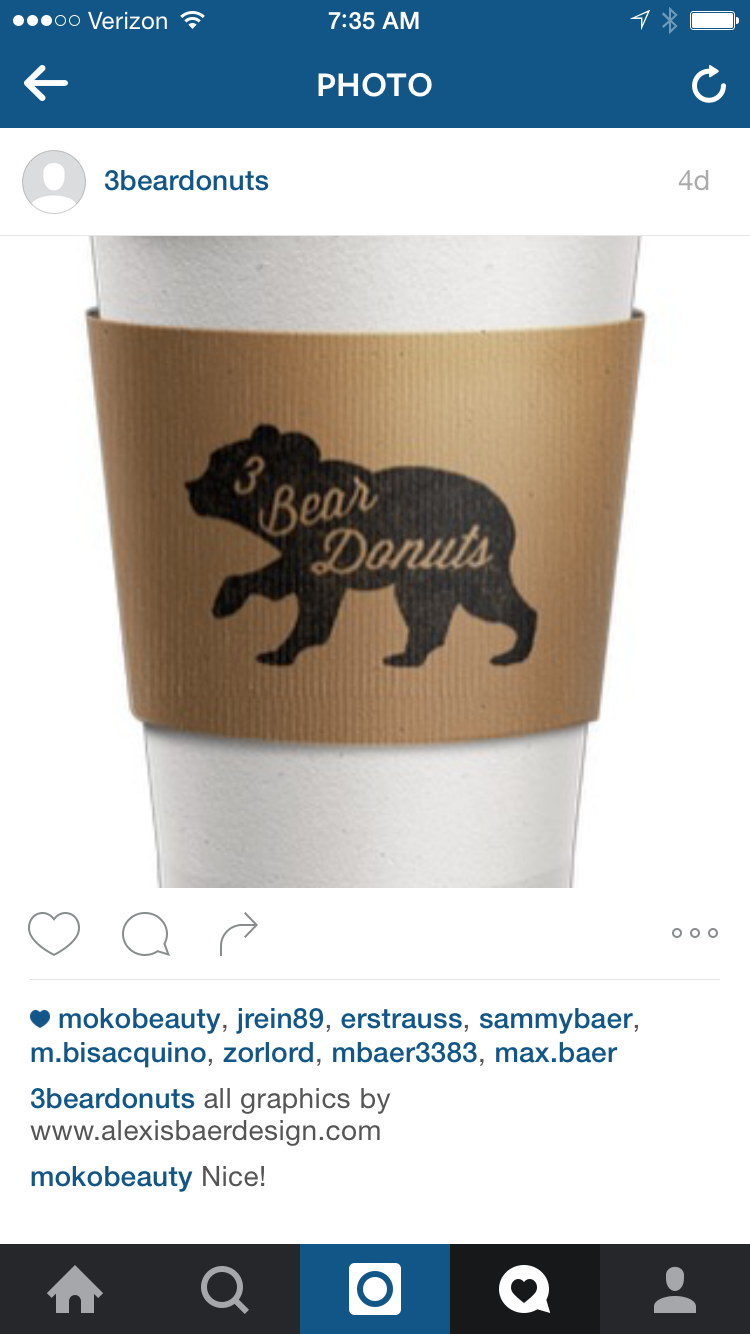Go to the Profile tab
Screen dimensions: 750x1334
pyautogui.click(x=675, y=1289)
